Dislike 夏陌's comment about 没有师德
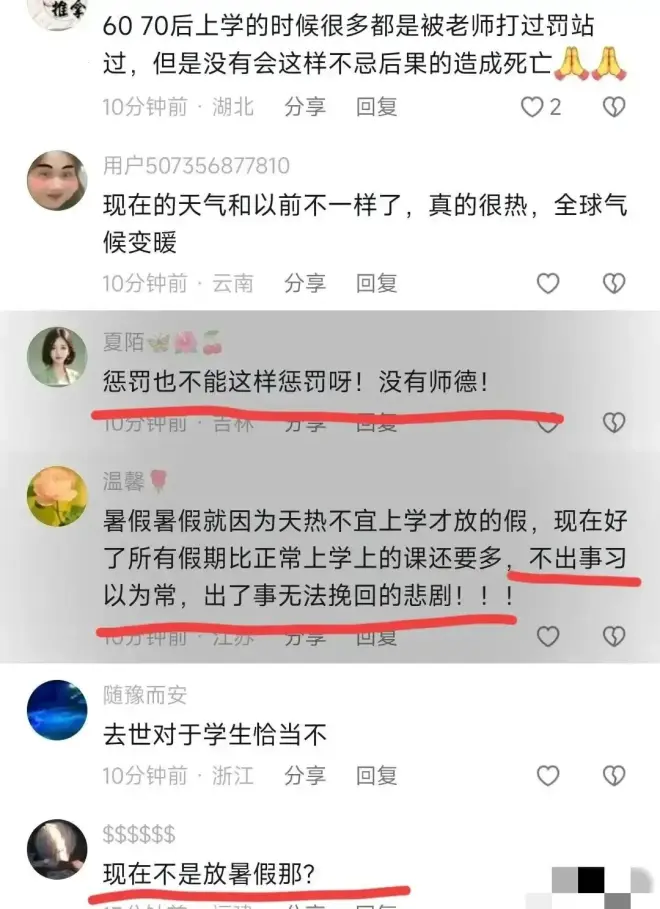 pos(614,423)
